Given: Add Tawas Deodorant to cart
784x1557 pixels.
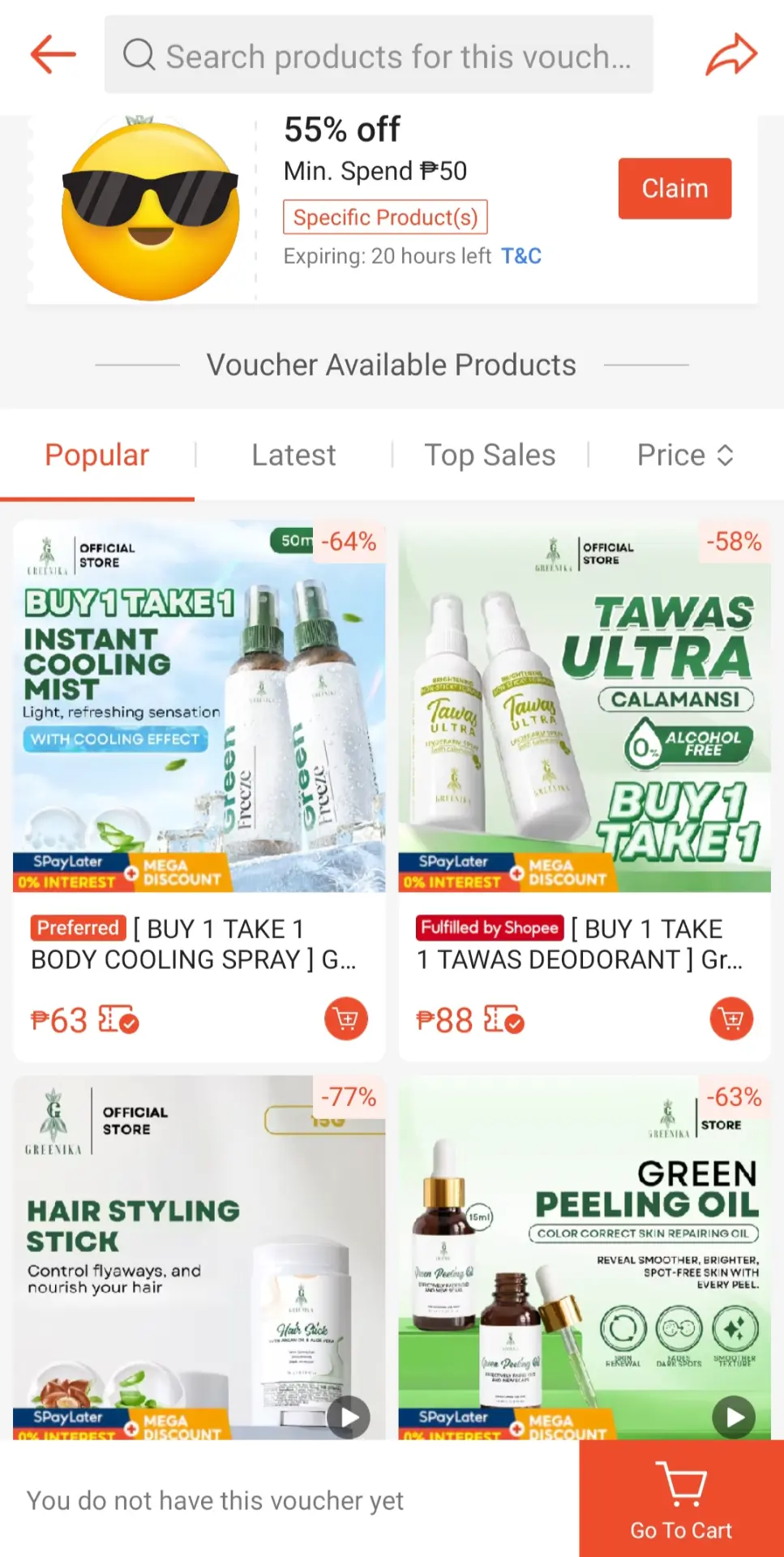Looking at the screenshot, I should [x=731, y=1019].
